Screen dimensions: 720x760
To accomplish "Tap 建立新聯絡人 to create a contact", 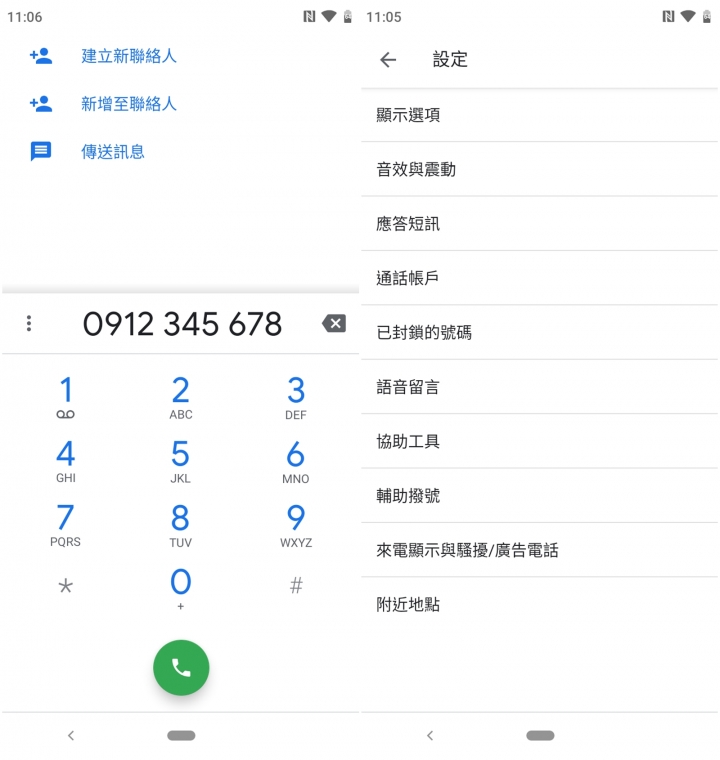I will coord(128,56).
